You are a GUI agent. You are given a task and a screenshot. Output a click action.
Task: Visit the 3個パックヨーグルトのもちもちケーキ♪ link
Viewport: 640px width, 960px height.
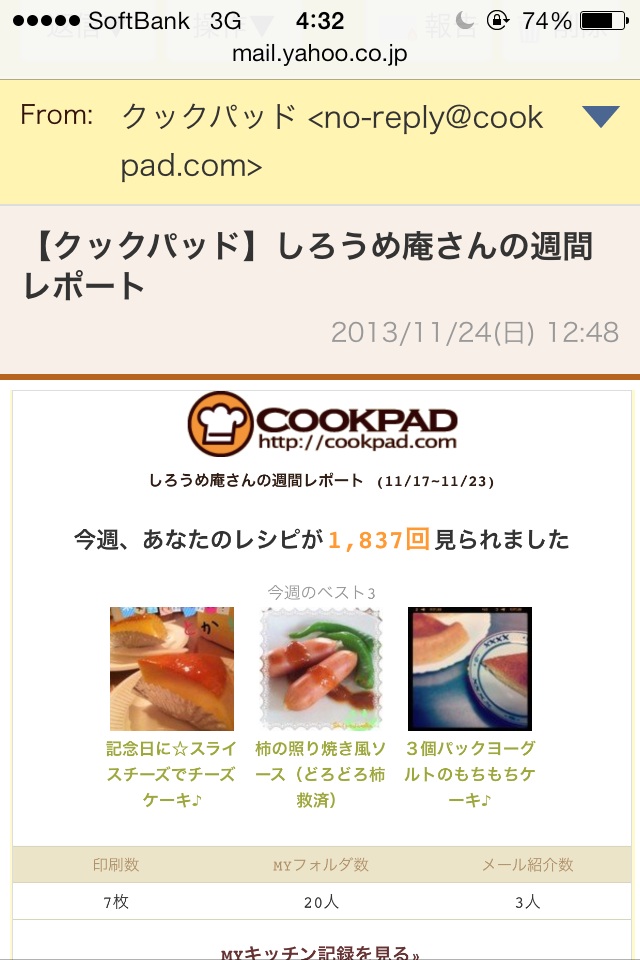pos(470,775)
